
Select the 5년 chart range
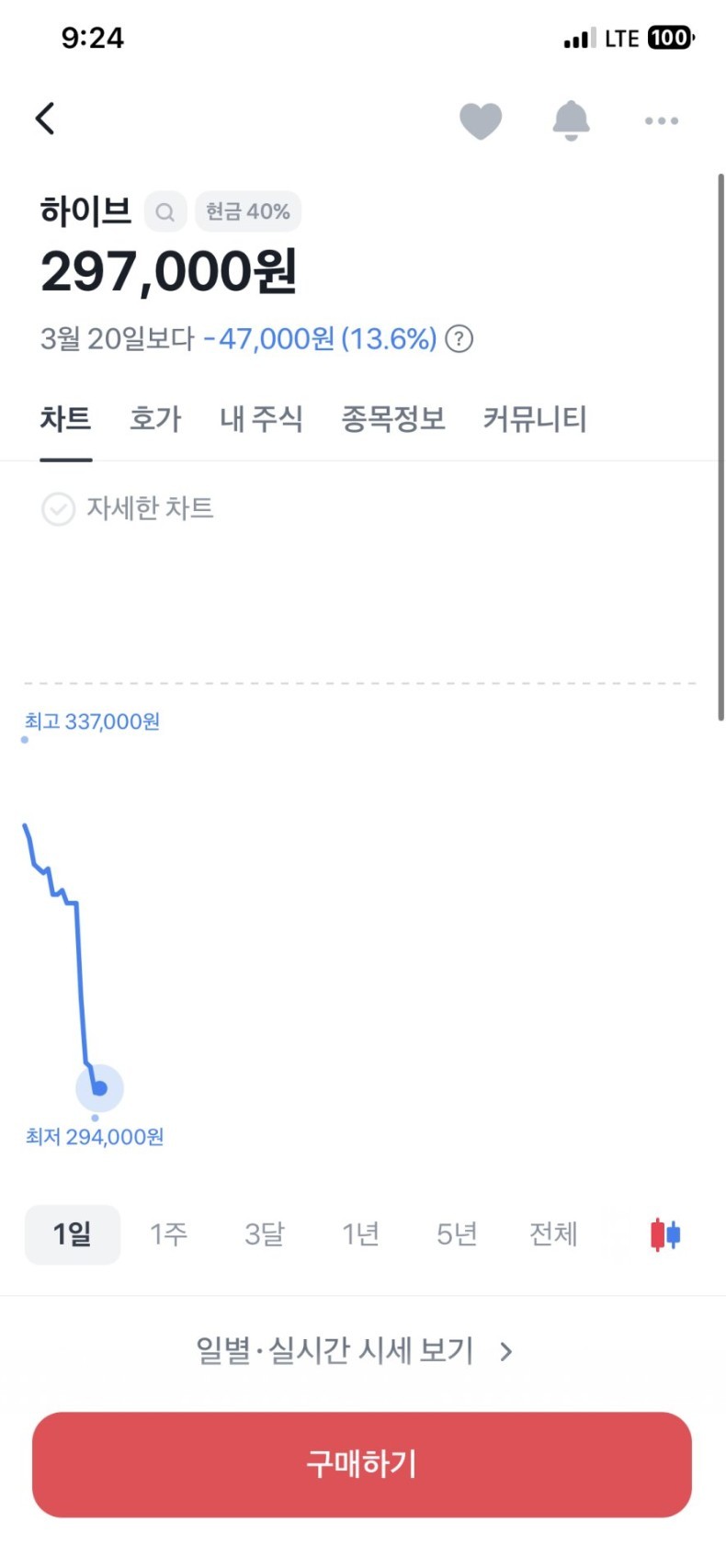(457, 1233)
